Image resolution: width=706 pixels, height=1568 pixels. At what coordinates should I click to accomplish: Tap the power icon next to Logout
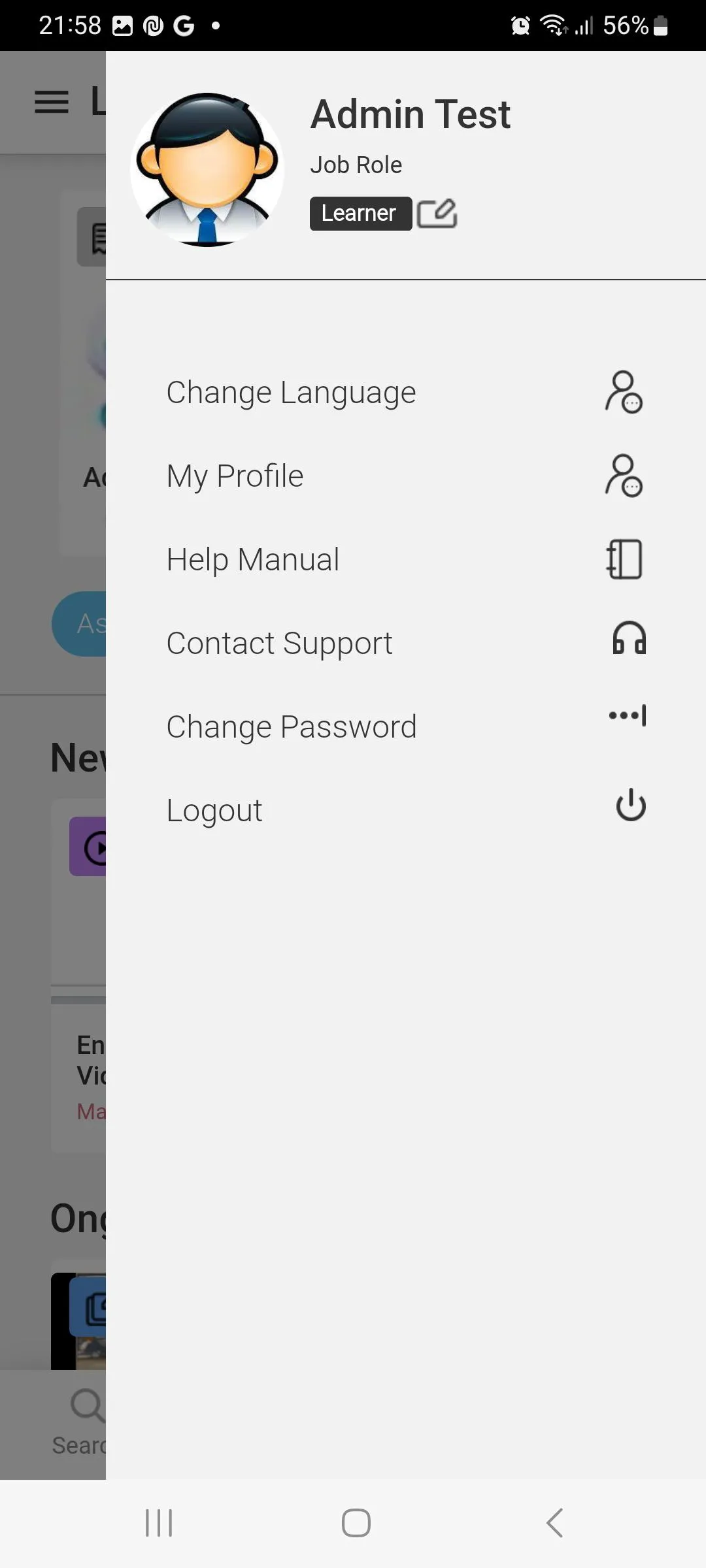pos(628,806)
